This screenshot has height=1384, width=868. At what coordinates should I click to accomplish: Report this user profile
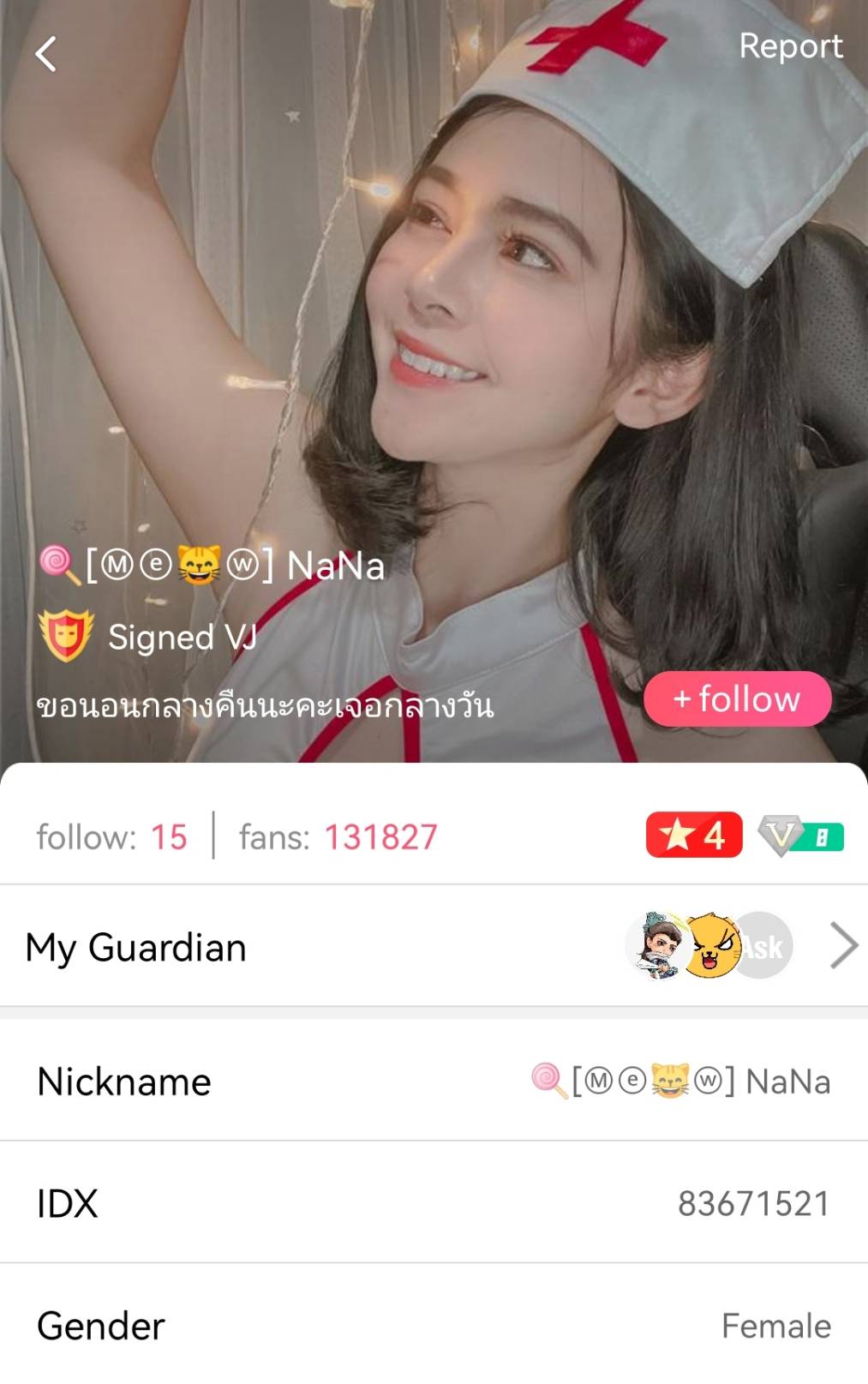pos(790,46)
